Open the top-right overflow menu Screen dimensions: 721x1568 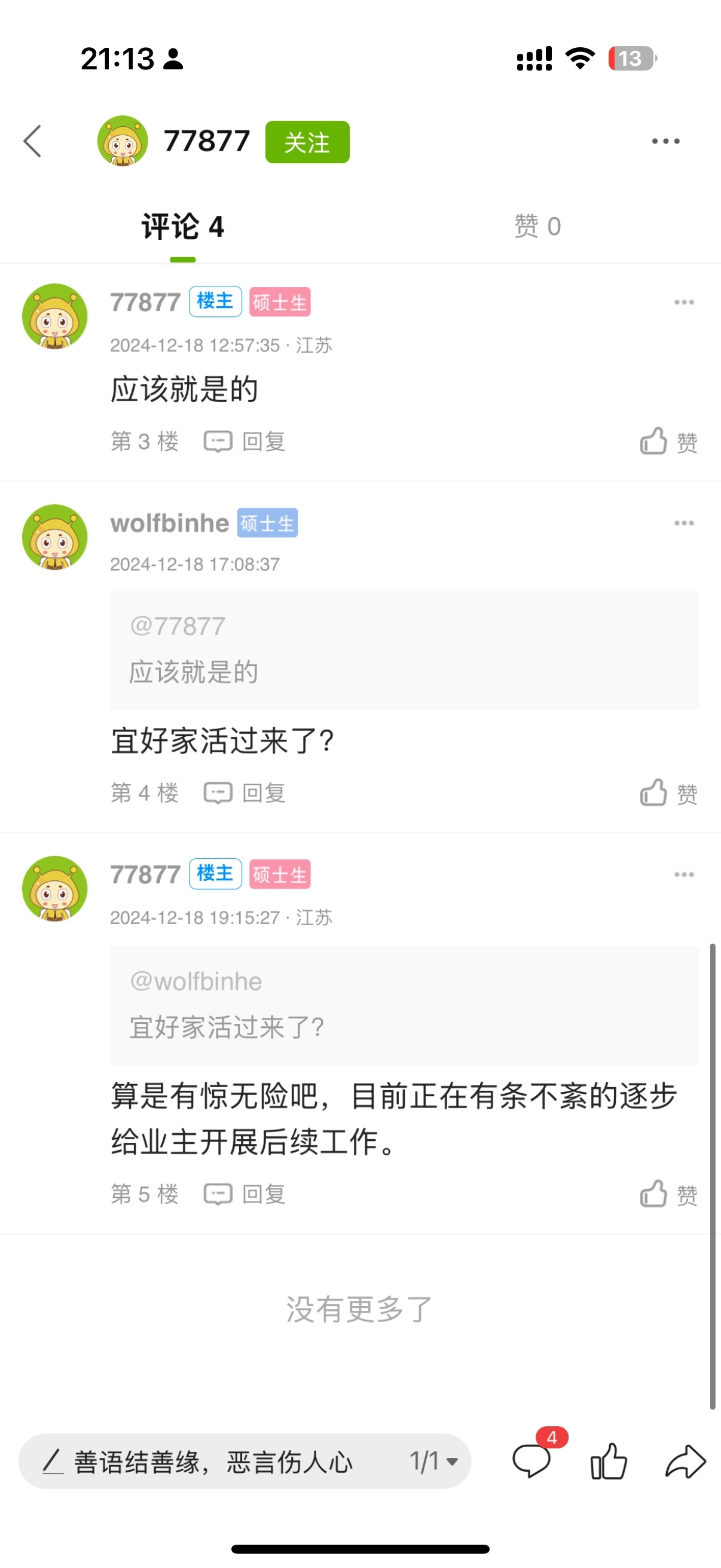pyautogui.click(x=665, y=141)
